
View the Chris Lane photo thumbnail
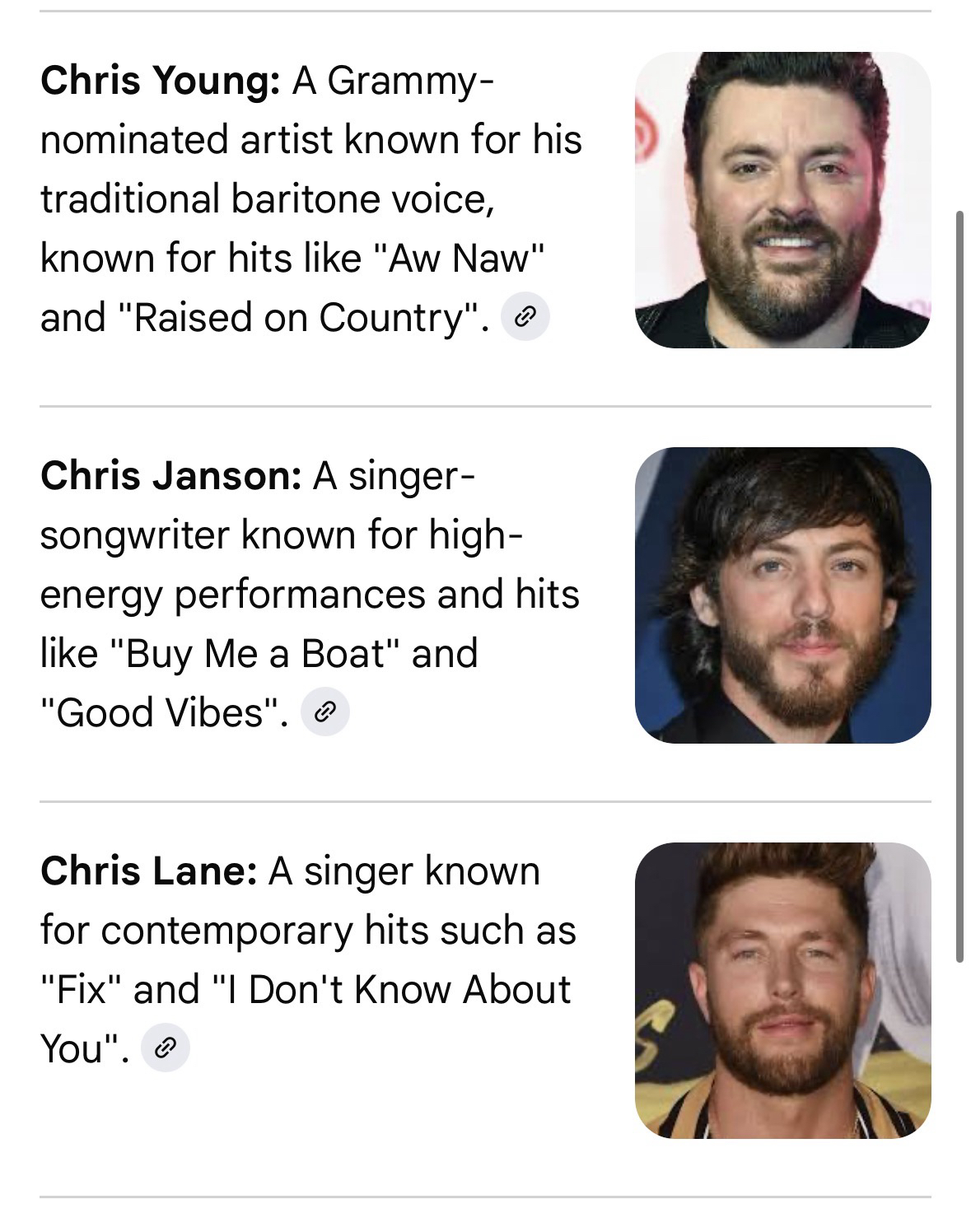(x=782, y=990)
